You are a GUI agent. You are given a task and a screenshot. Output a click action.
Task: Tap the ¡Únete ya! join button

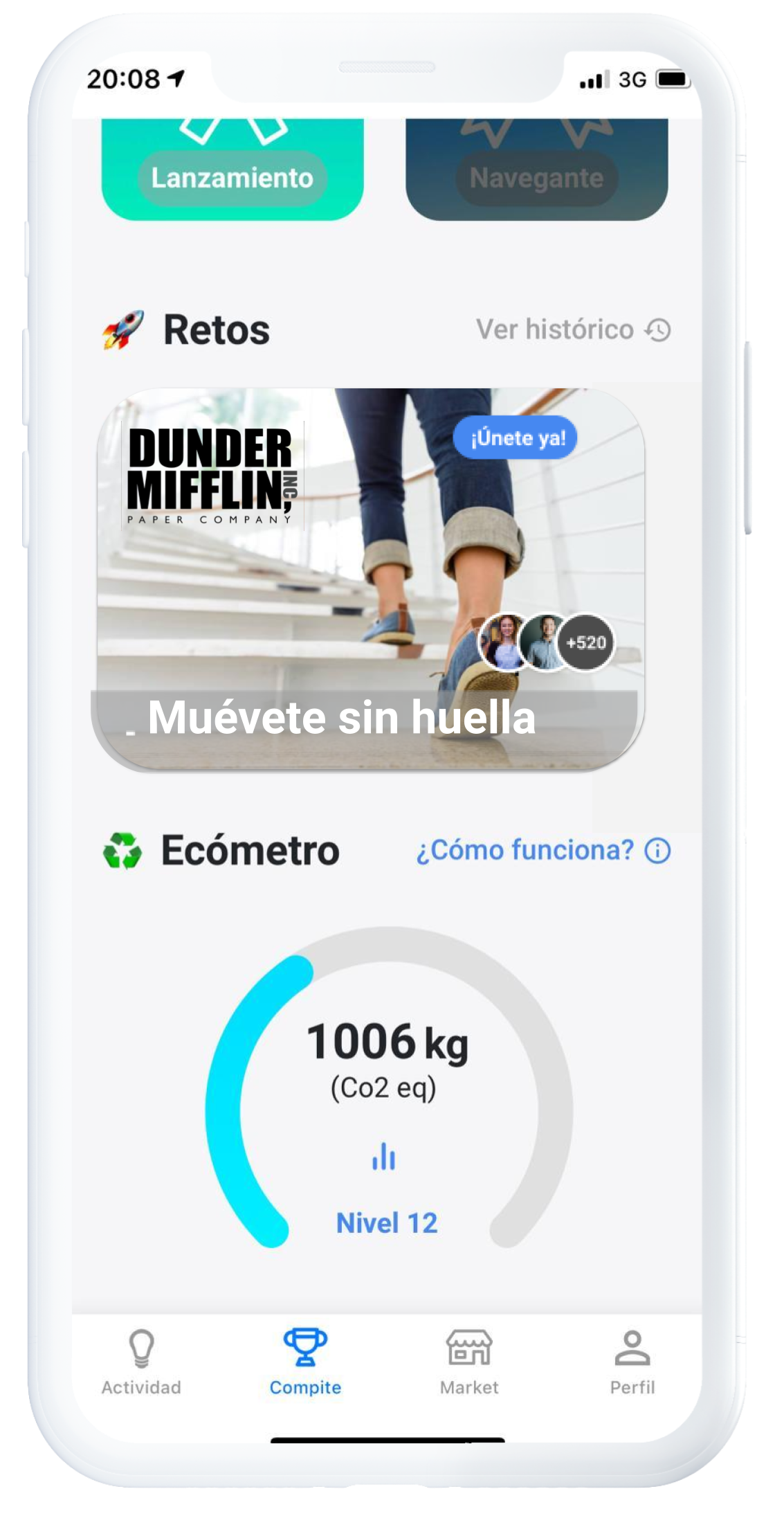pyautogui.click(x=516, y=438)
